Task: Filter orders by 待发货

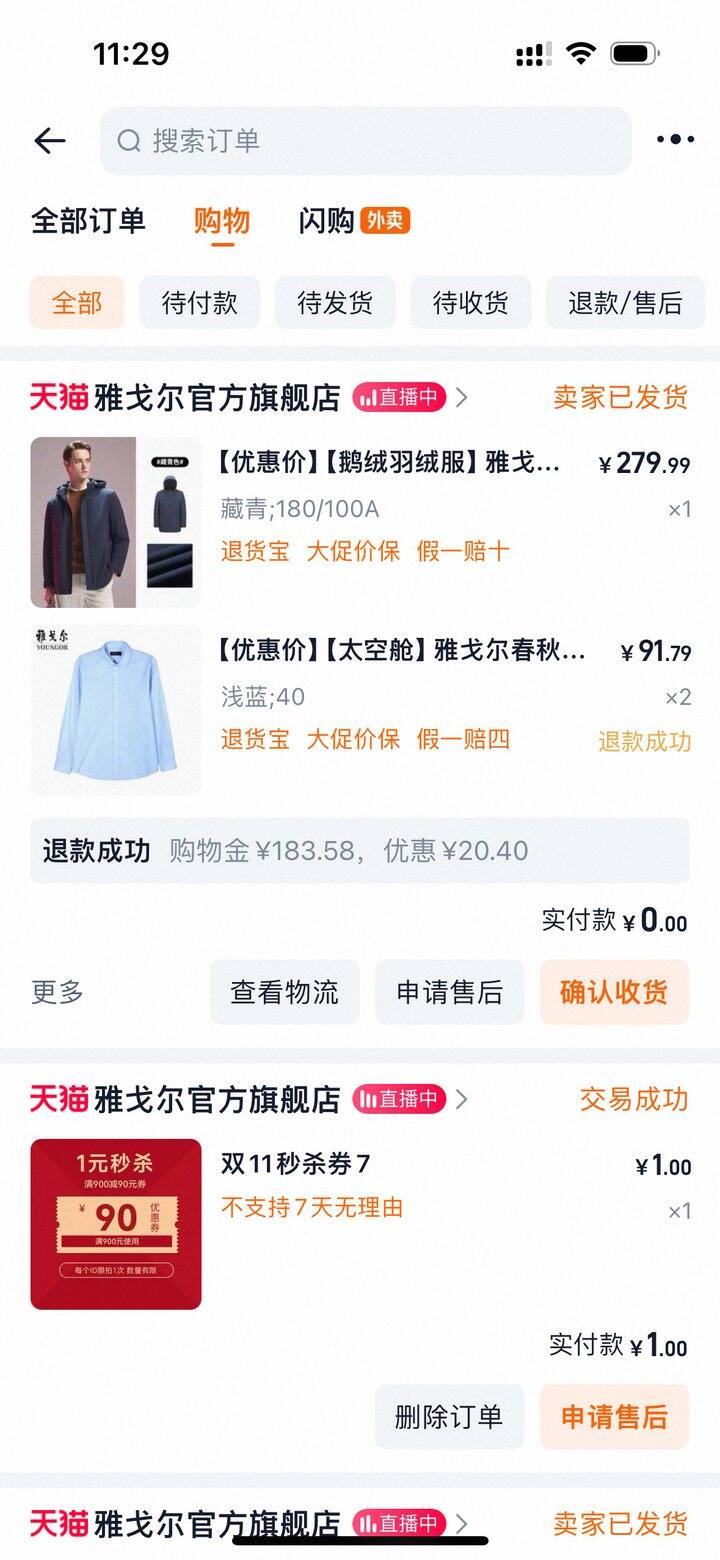Action: tap(335, 303)
